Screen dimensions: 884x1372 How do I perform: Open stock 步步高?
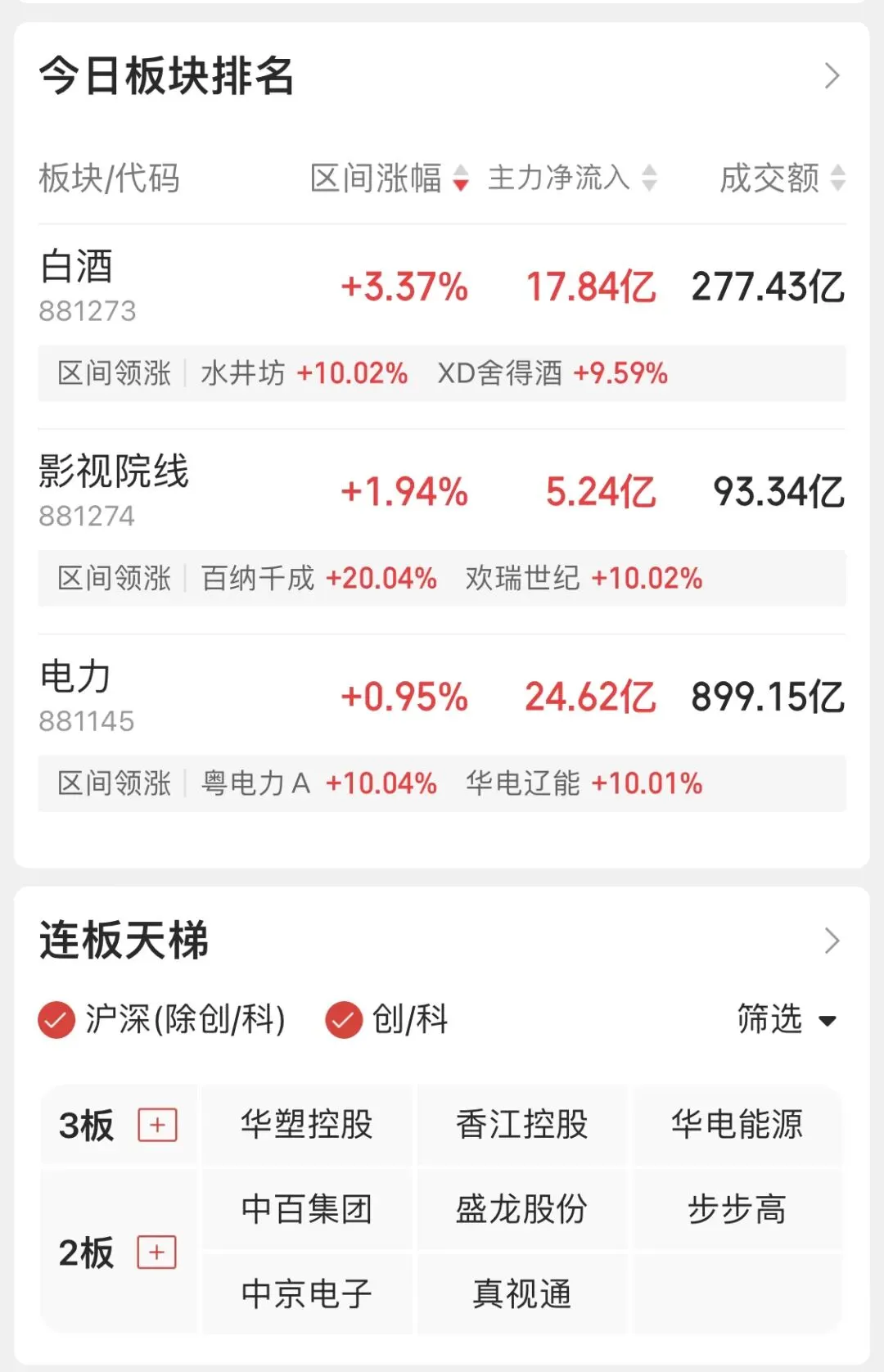(x=737, y=1209)
